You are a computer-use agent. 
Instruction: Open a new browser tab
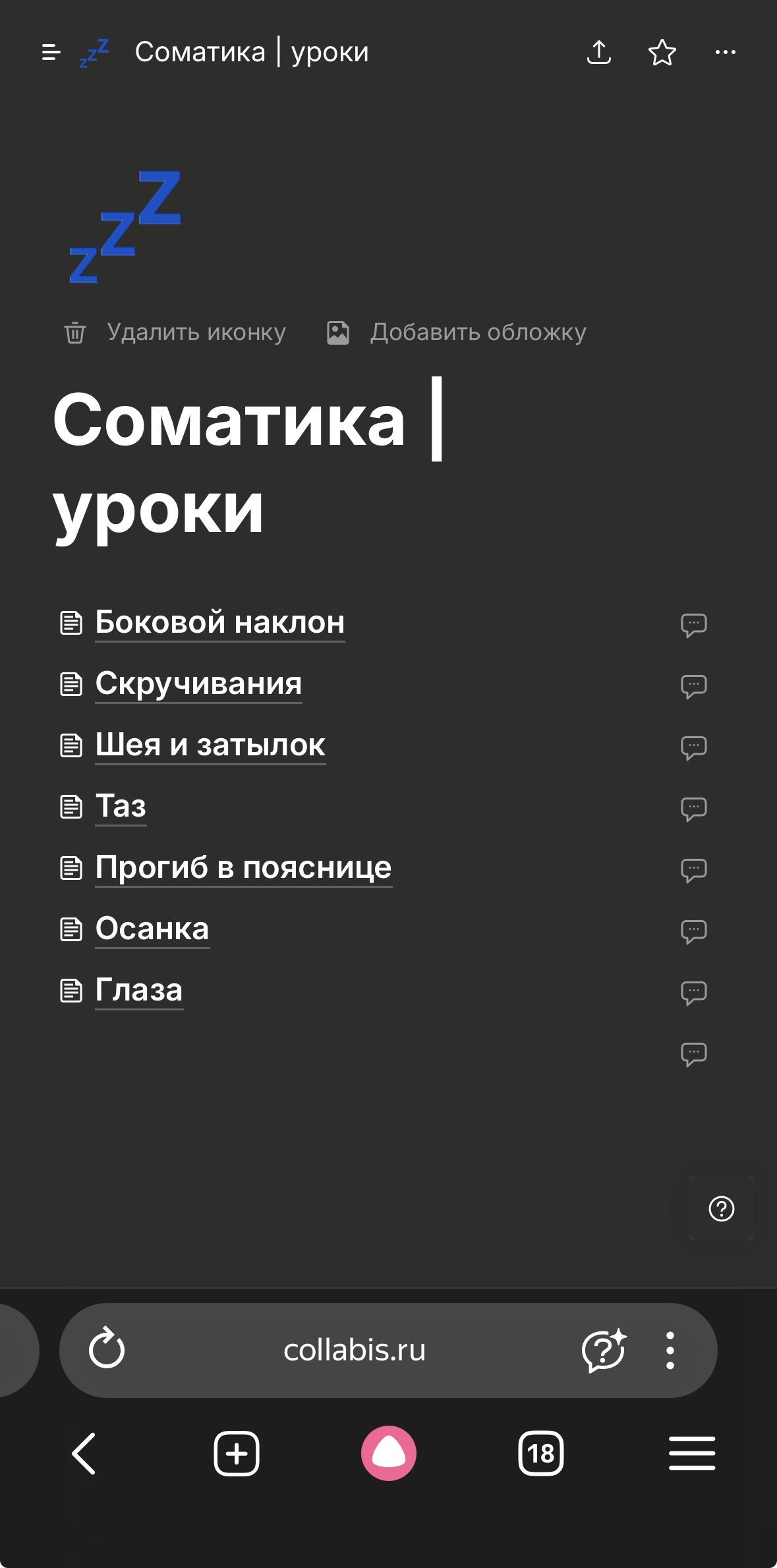coord(237,1453)
